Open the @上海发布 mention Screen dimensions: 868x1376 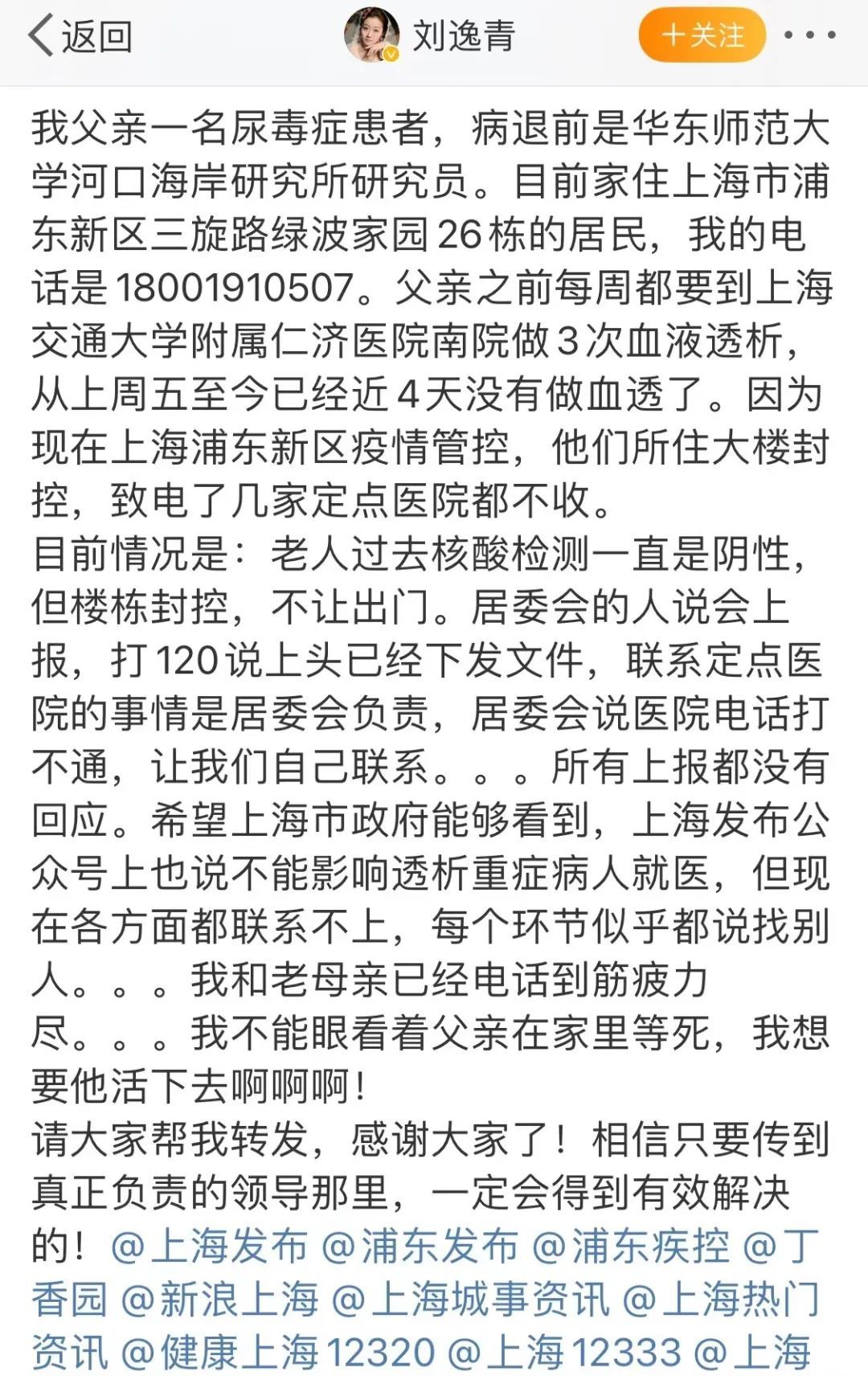coord(209,1246)
